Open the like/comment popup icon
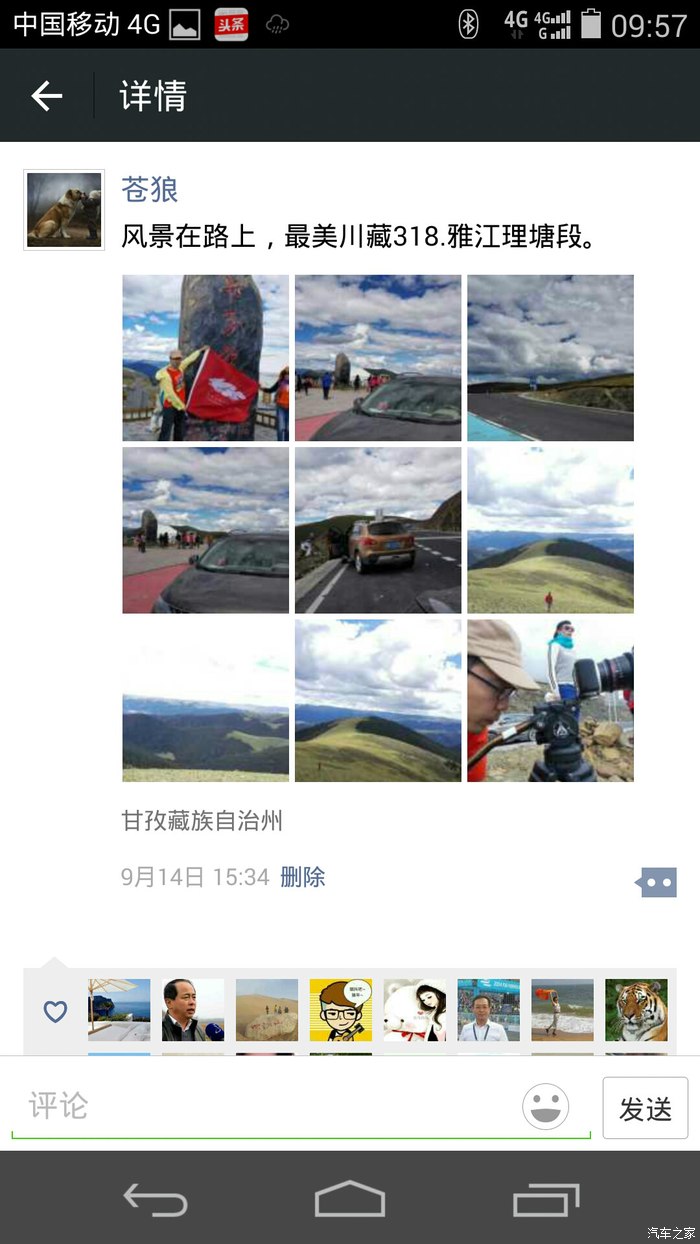The width and height of the screenshot is (700, 1244). click(x=656, y=882)
